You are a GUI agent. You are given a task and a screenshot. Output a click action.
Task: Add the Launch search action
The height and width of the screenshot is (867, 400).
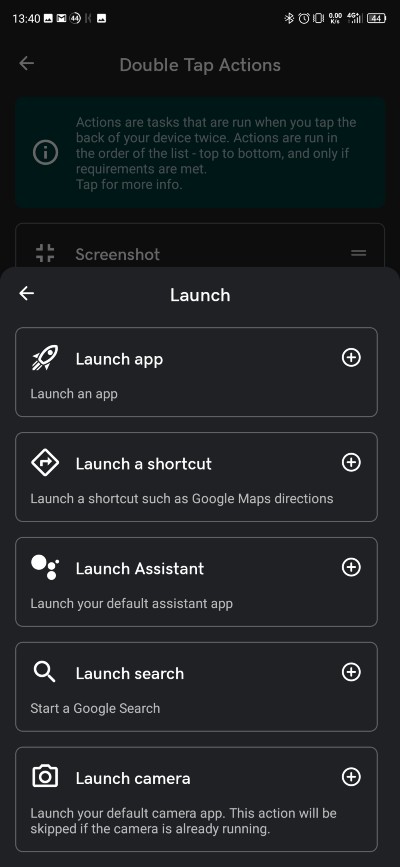(x=351, y=672)
